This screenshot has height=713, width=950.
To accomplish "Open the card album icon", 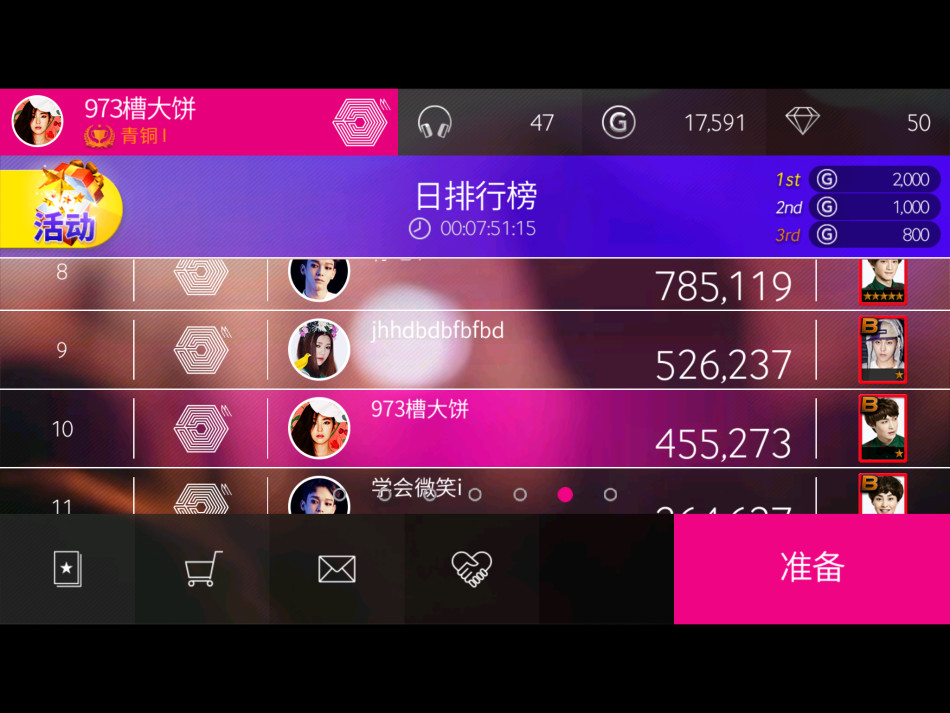I will [67, 569].
